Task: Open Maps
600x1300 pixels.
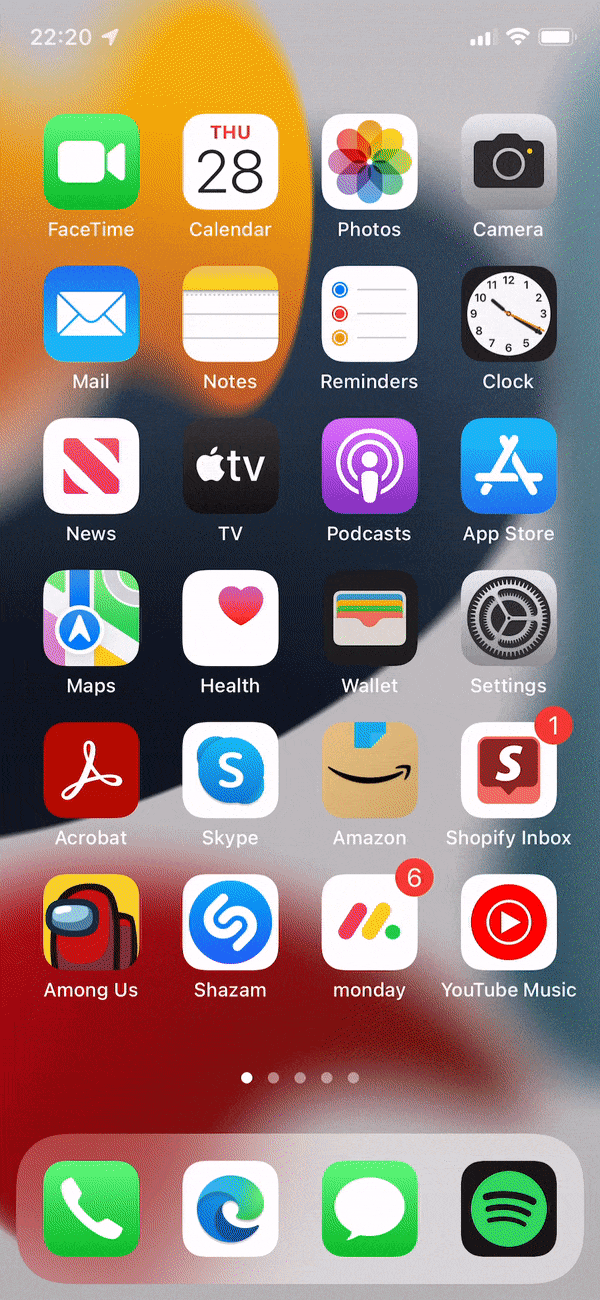Action: pos(91,618)
